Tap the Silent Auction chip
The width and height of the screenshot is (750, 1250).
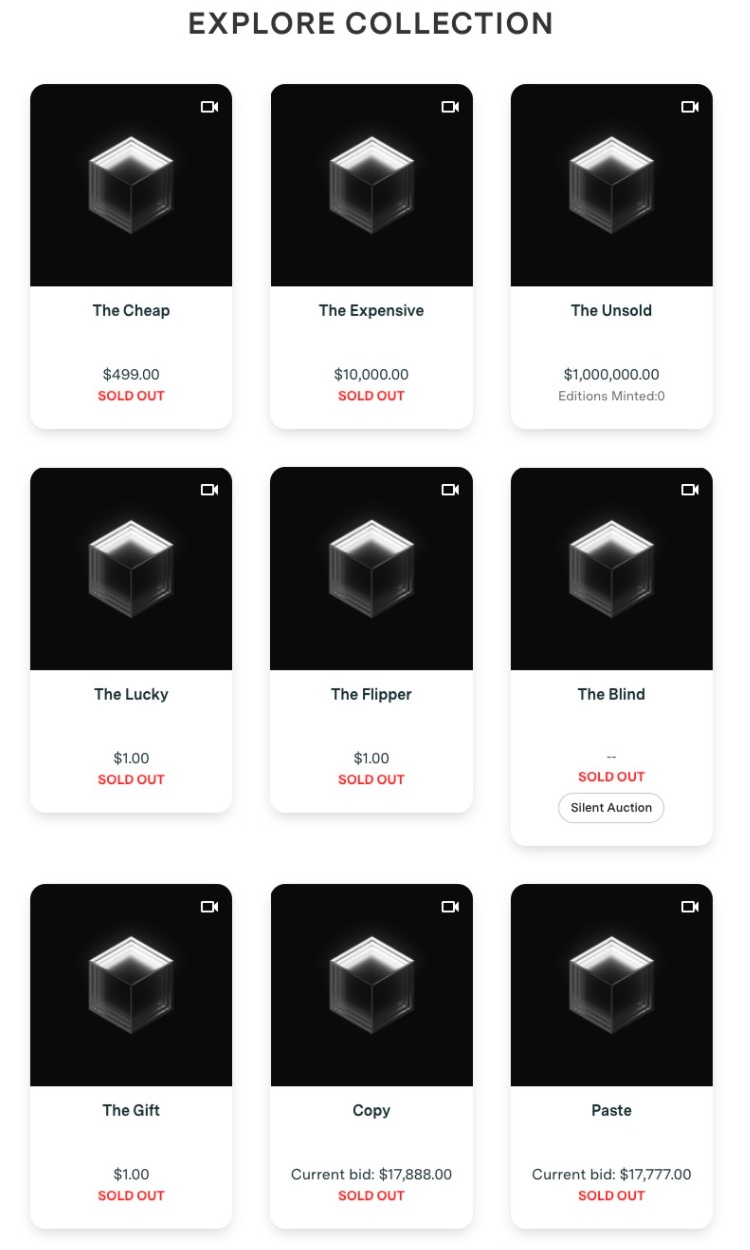[x=611, y=808]
